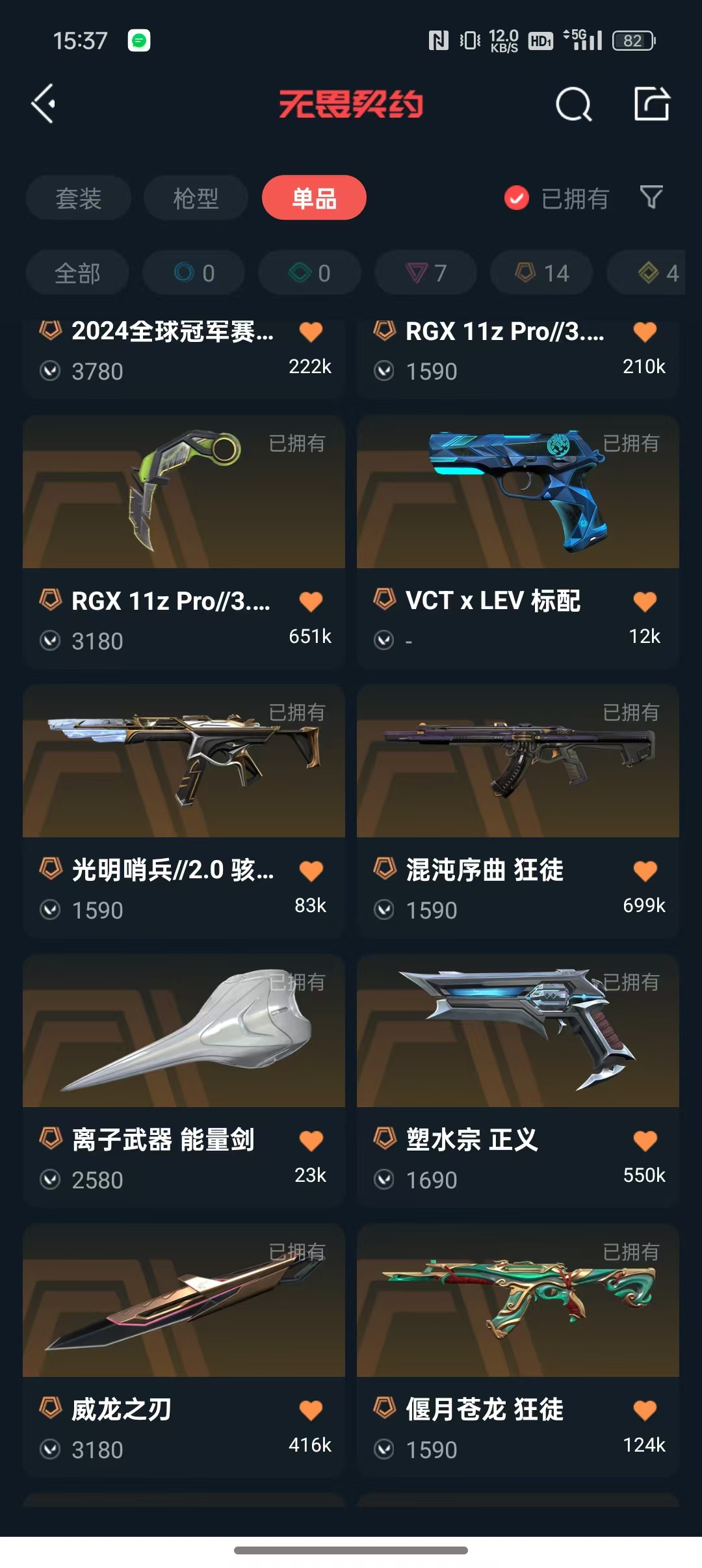Filter by the purple tier chip showing 7
The image size is (702, 1568).
click(x=426, y=273)
